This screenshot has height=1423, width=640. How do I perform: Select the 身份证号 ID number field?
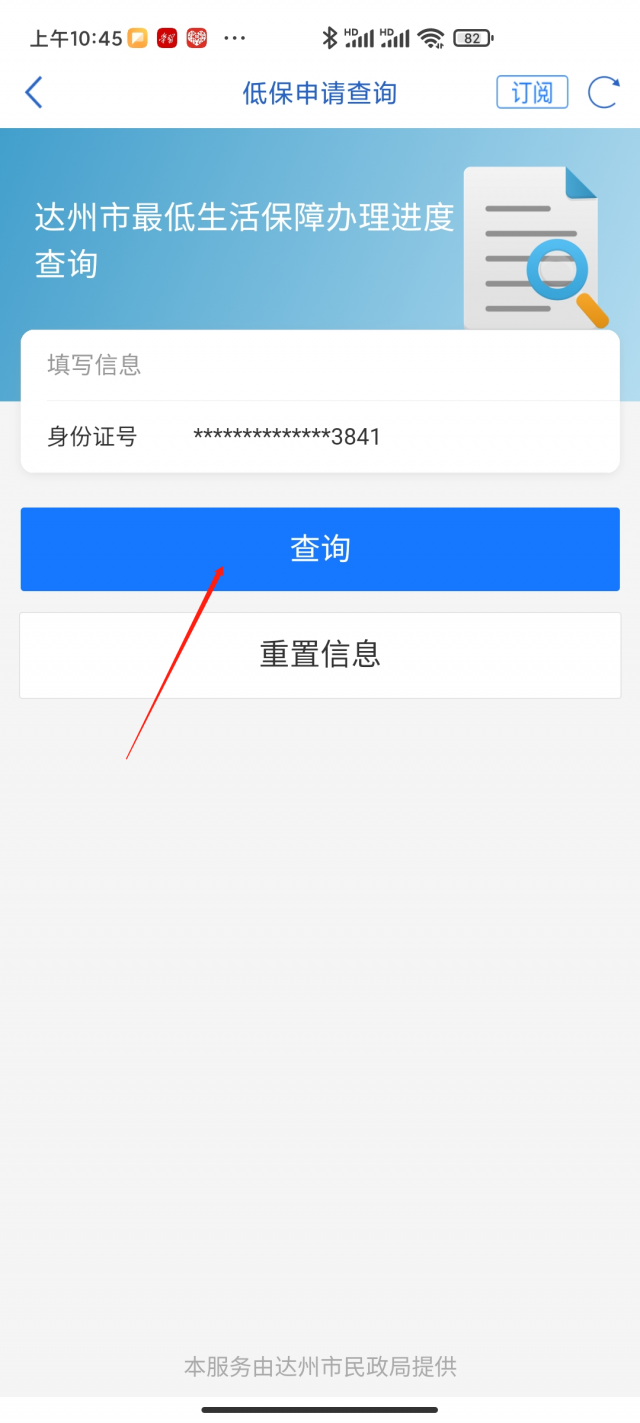(320, 437)
